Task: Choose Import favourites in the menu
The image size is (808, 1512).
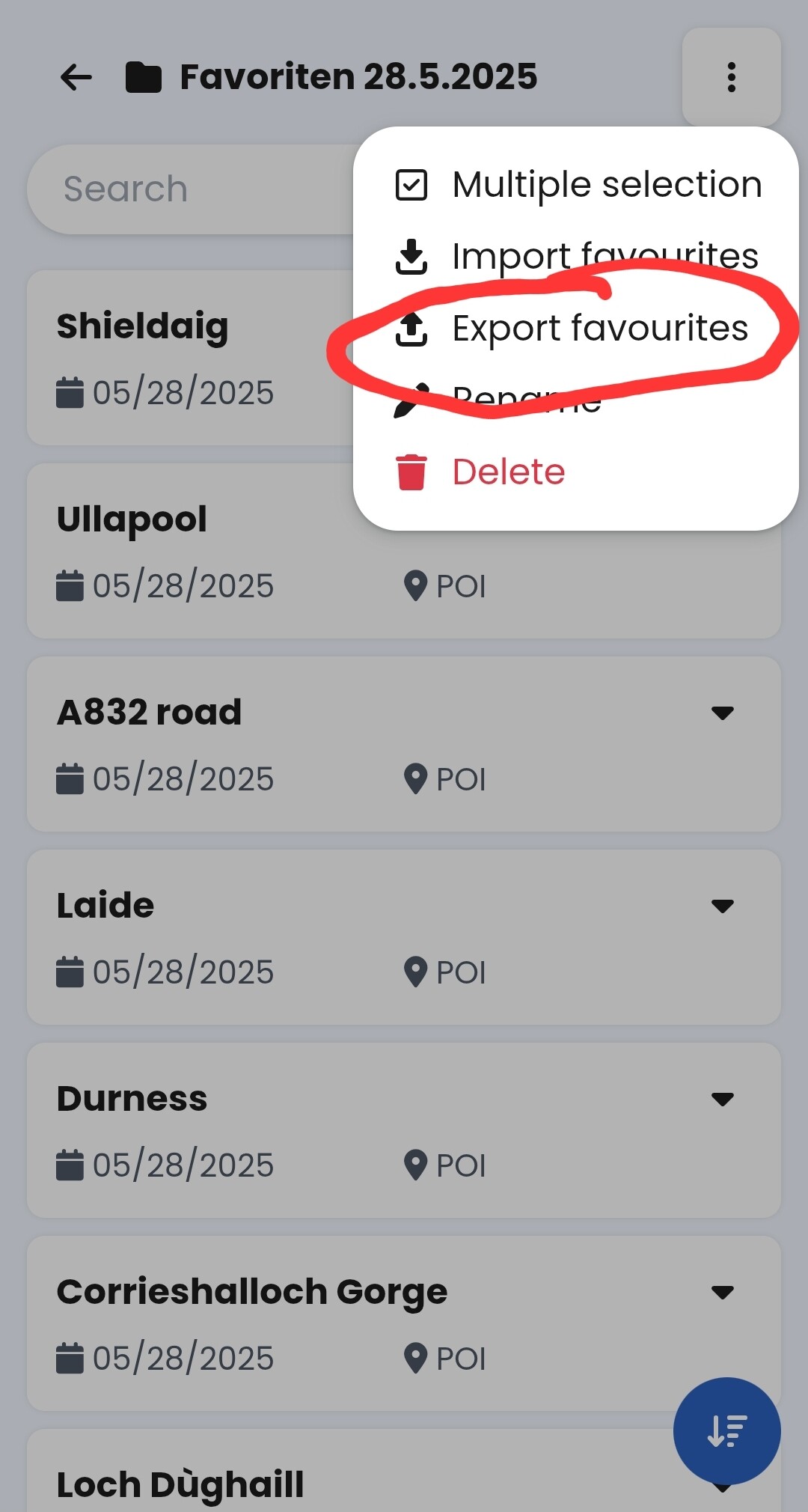Action: pos(576,257)
